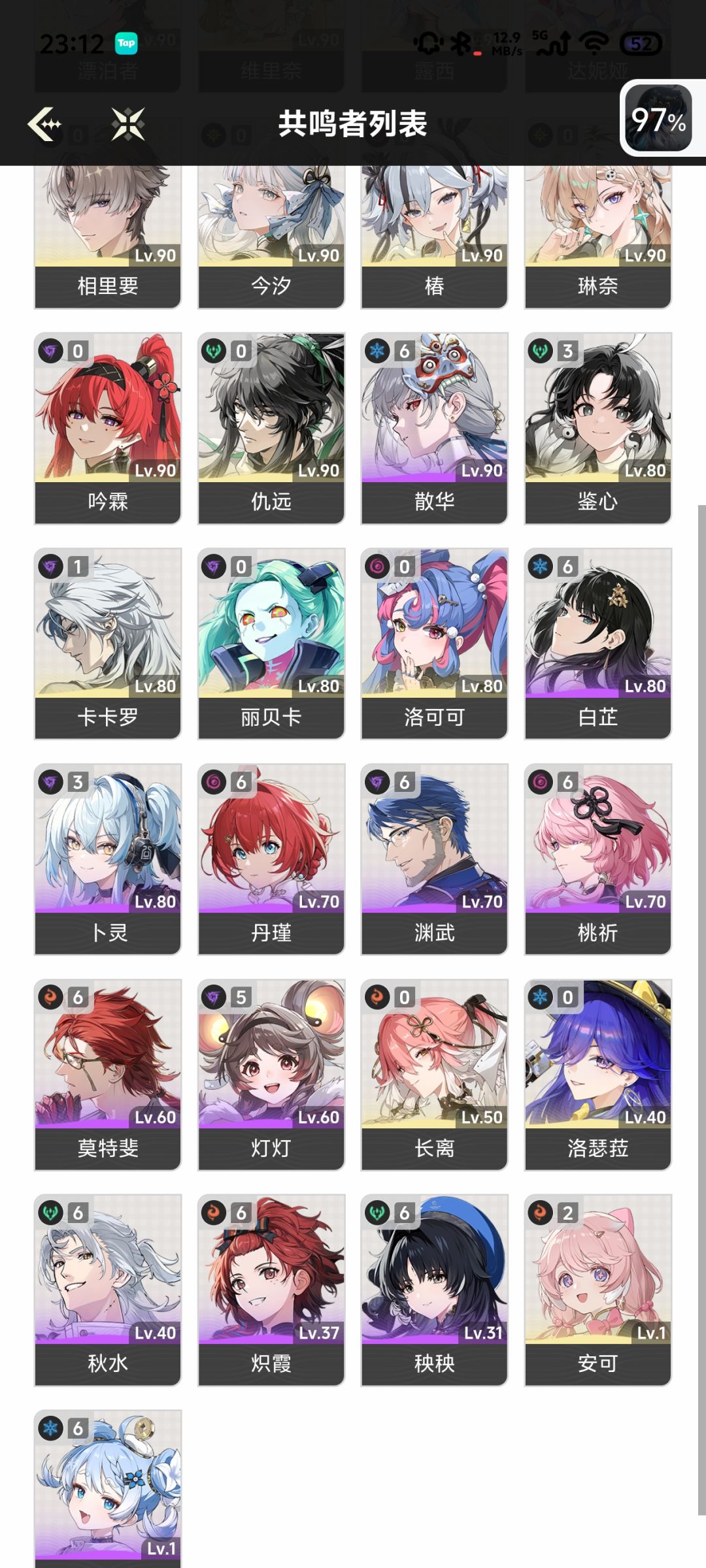View the 洛可可 card
The height and width of the screenshot is (1568, 706).
tap(435, 644)
